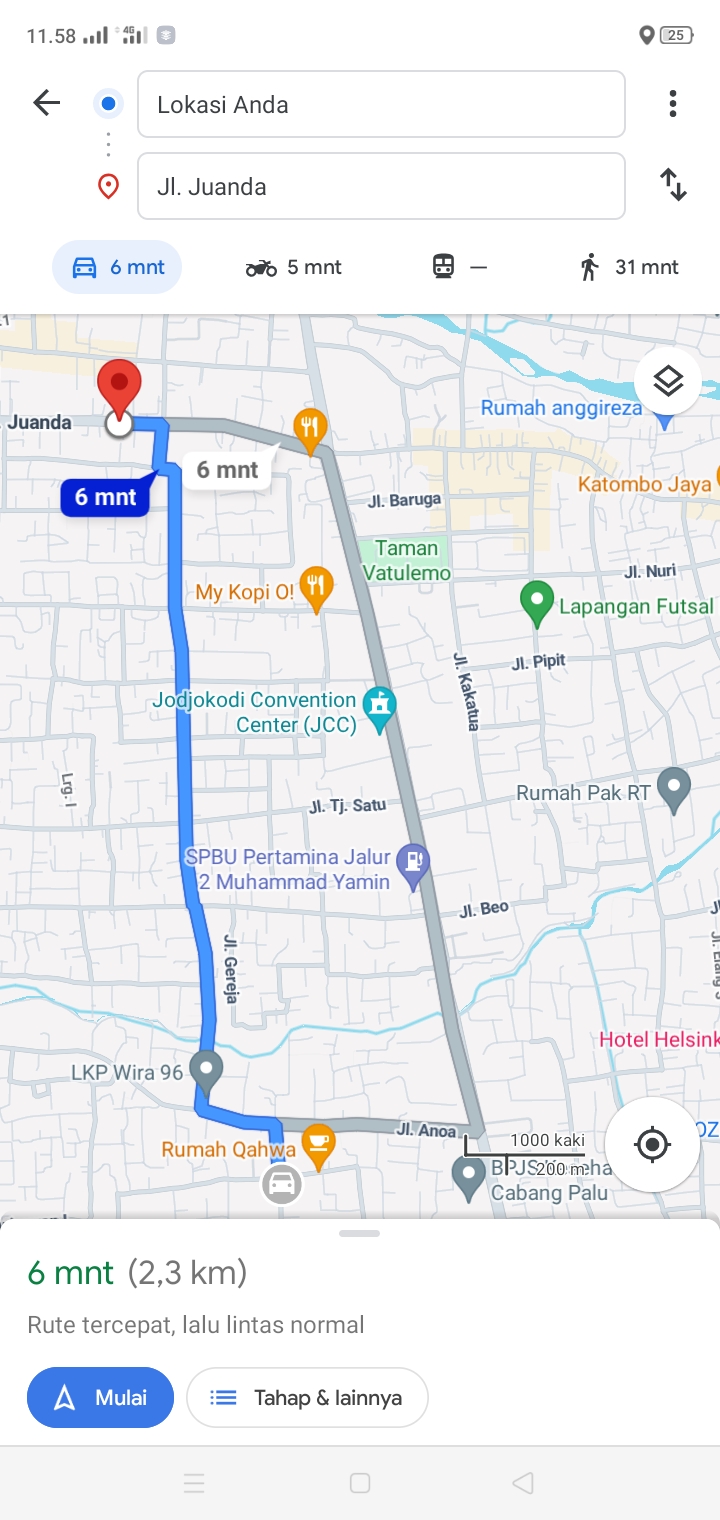
Task: Switch to walking mode 31 mnt
Action: click(x=628, y=267)
